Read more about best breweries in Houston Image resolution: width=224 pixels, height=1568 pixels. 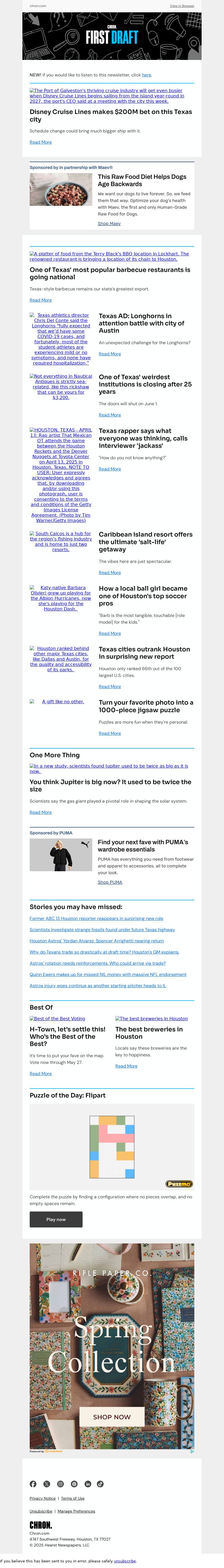point(126,1066)
